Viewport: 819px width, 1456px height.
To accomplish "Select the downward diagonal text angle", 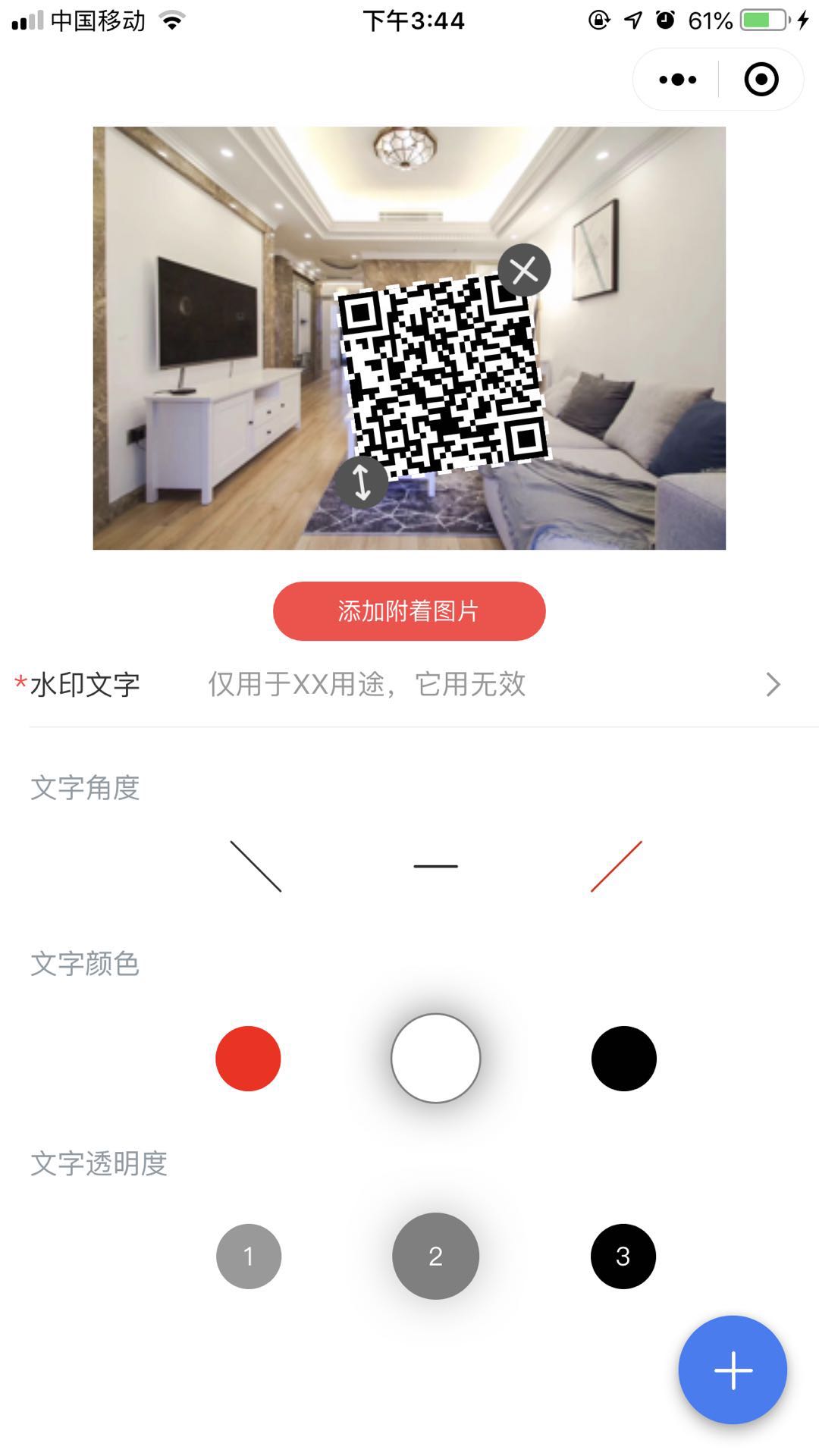I will pos(256,866).
